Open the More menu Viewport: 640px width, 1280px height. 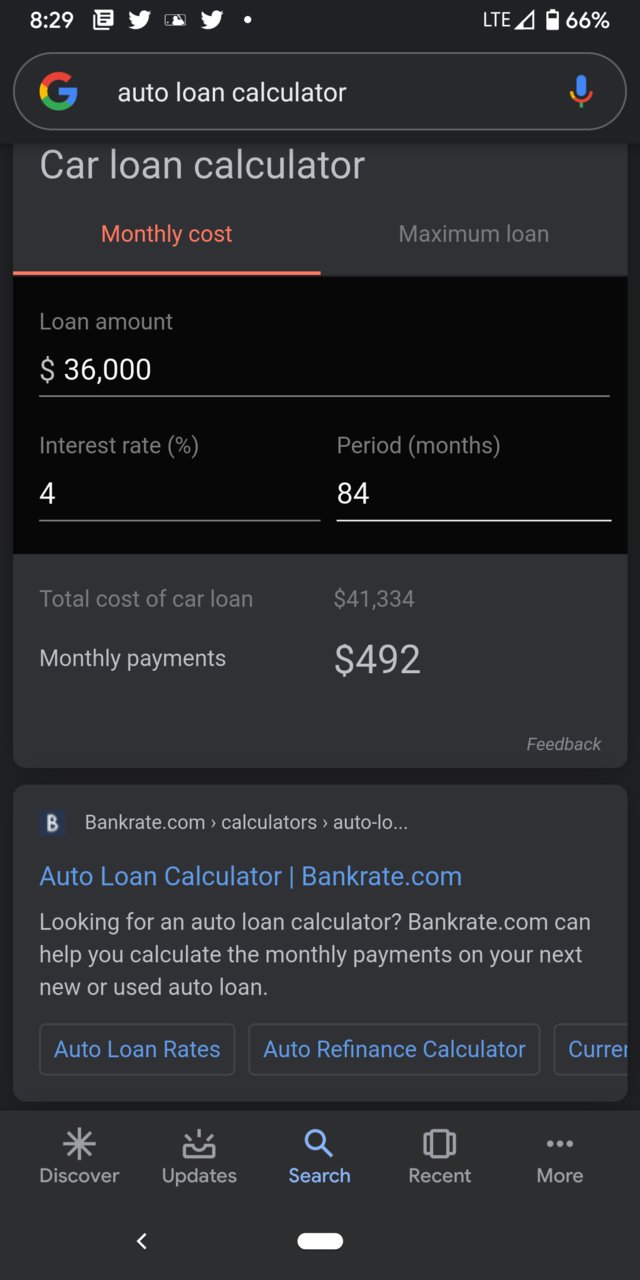(x=560, y=1157)
